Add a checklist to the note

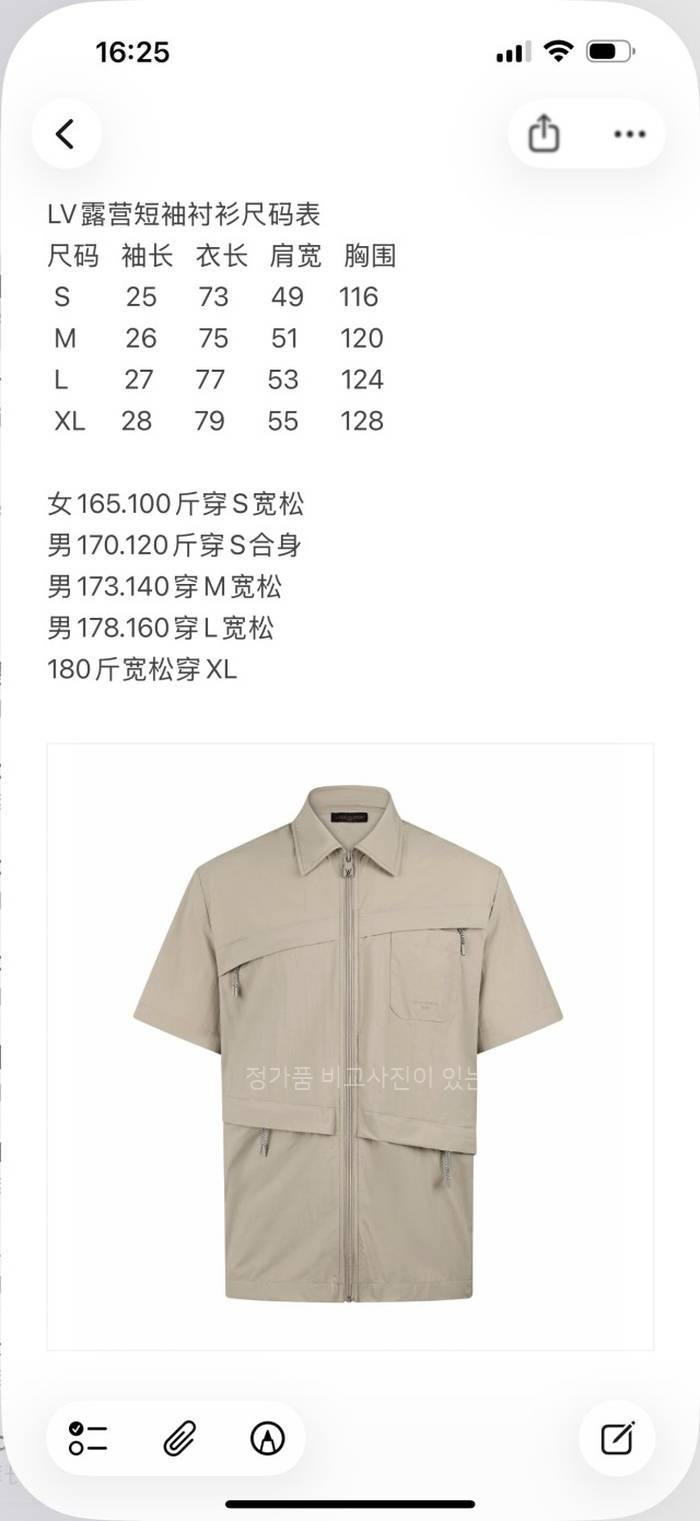88,1439
